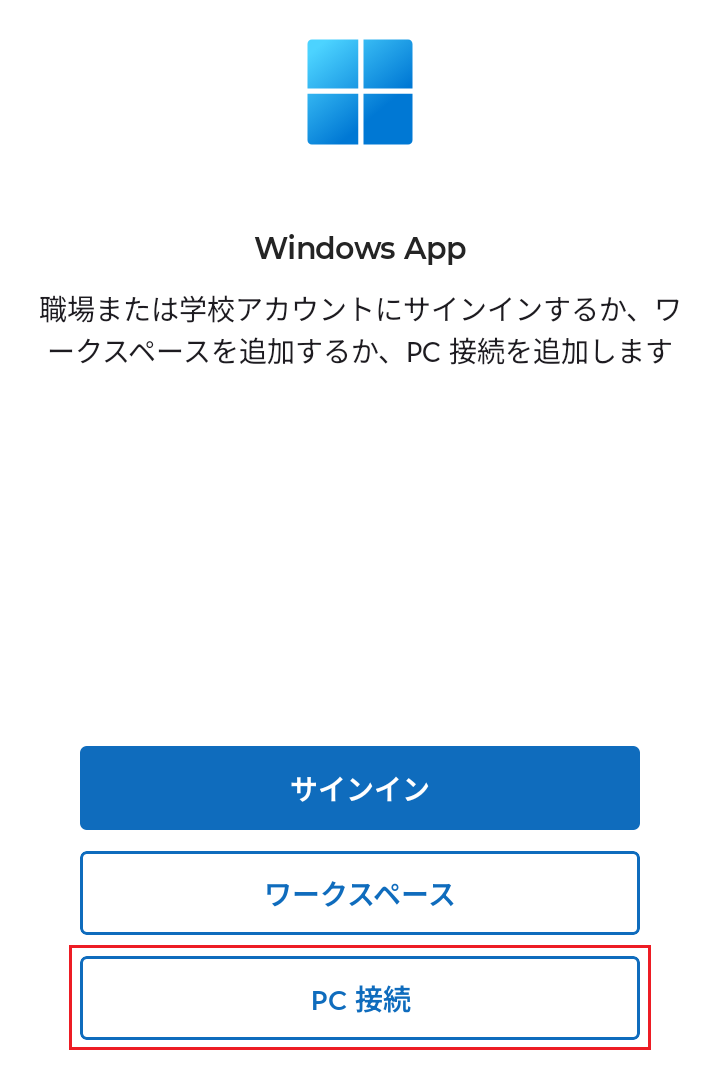Tap the サインイン button
Viewport: 720px width, 1079px height.
(360, 788)
